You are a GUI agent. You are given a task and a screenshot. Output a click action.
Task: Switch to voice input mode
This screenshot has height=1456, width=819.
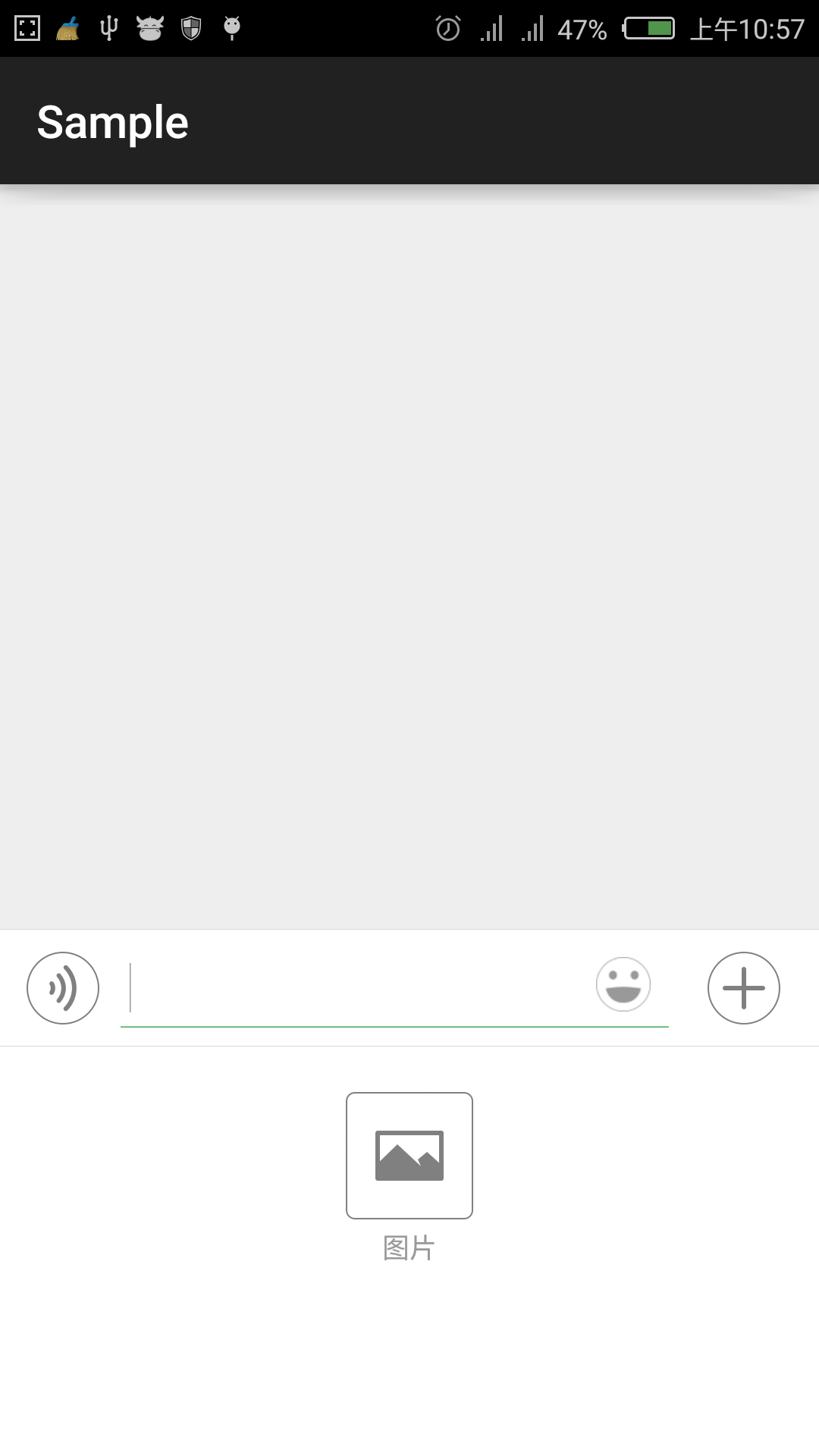(63, 988)
